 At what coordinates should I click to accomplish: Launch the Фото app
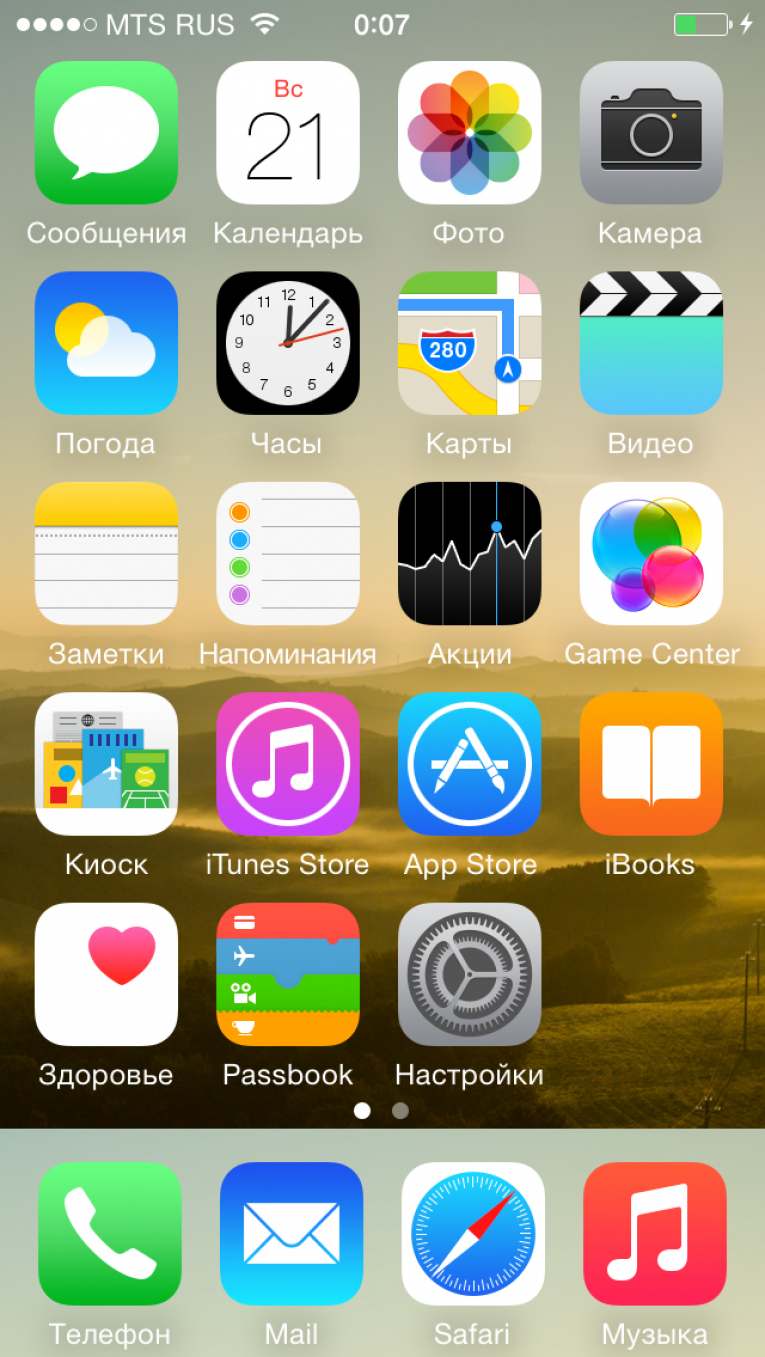pos(470,133)
